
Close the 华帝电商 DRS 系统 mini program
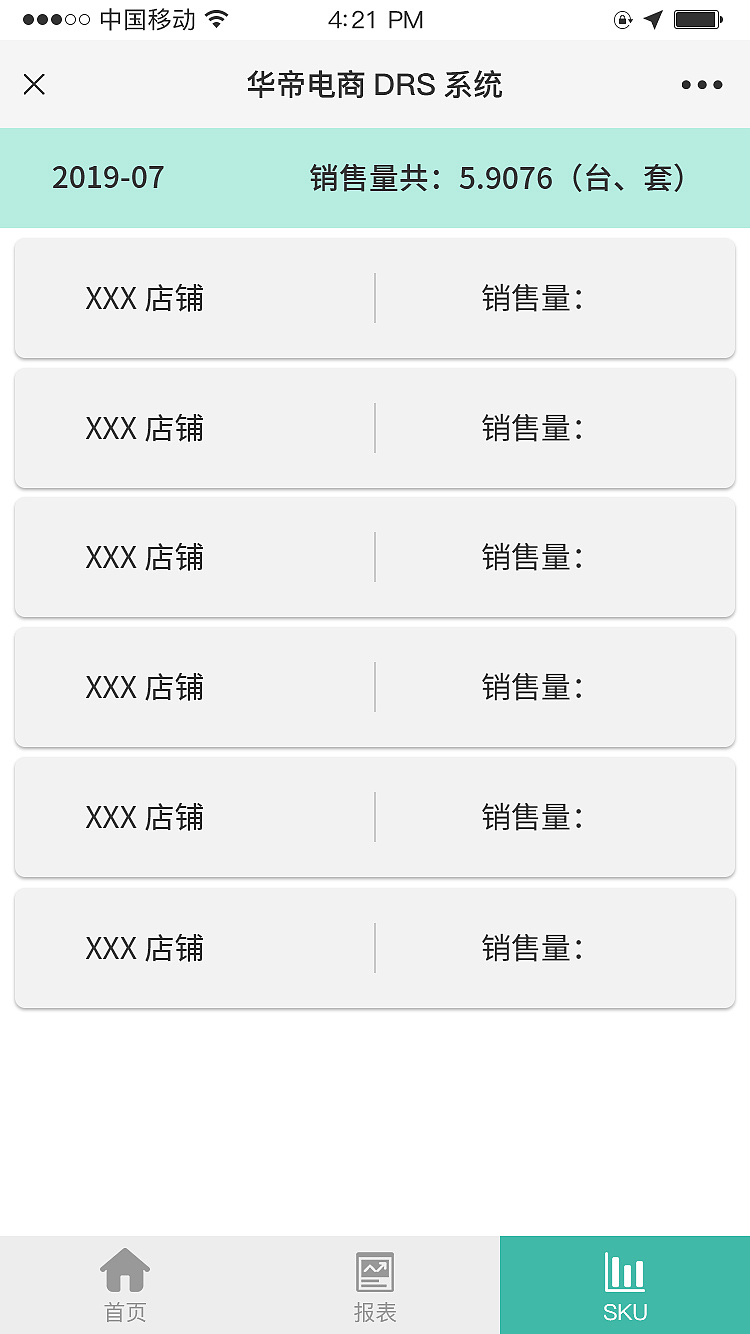(x=35, y=85)
